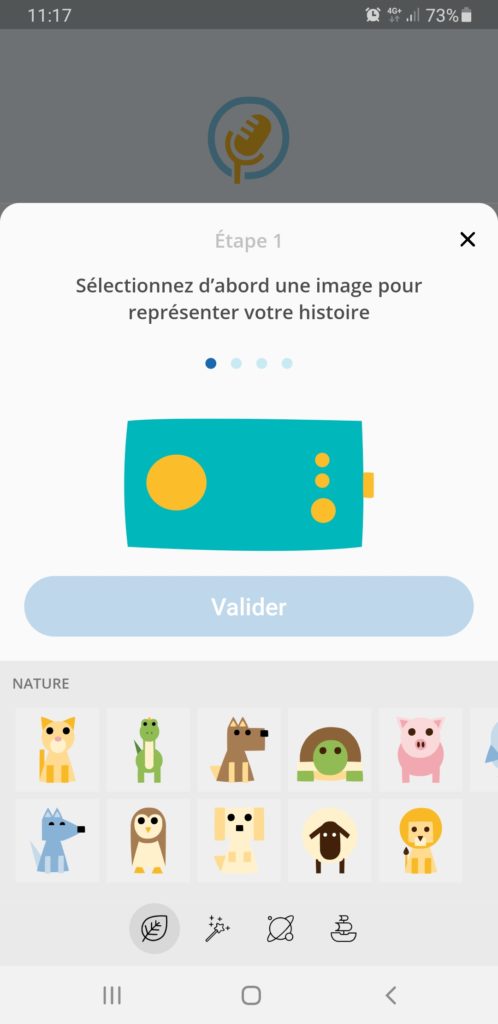Open the recent apps view

point(112,995)
